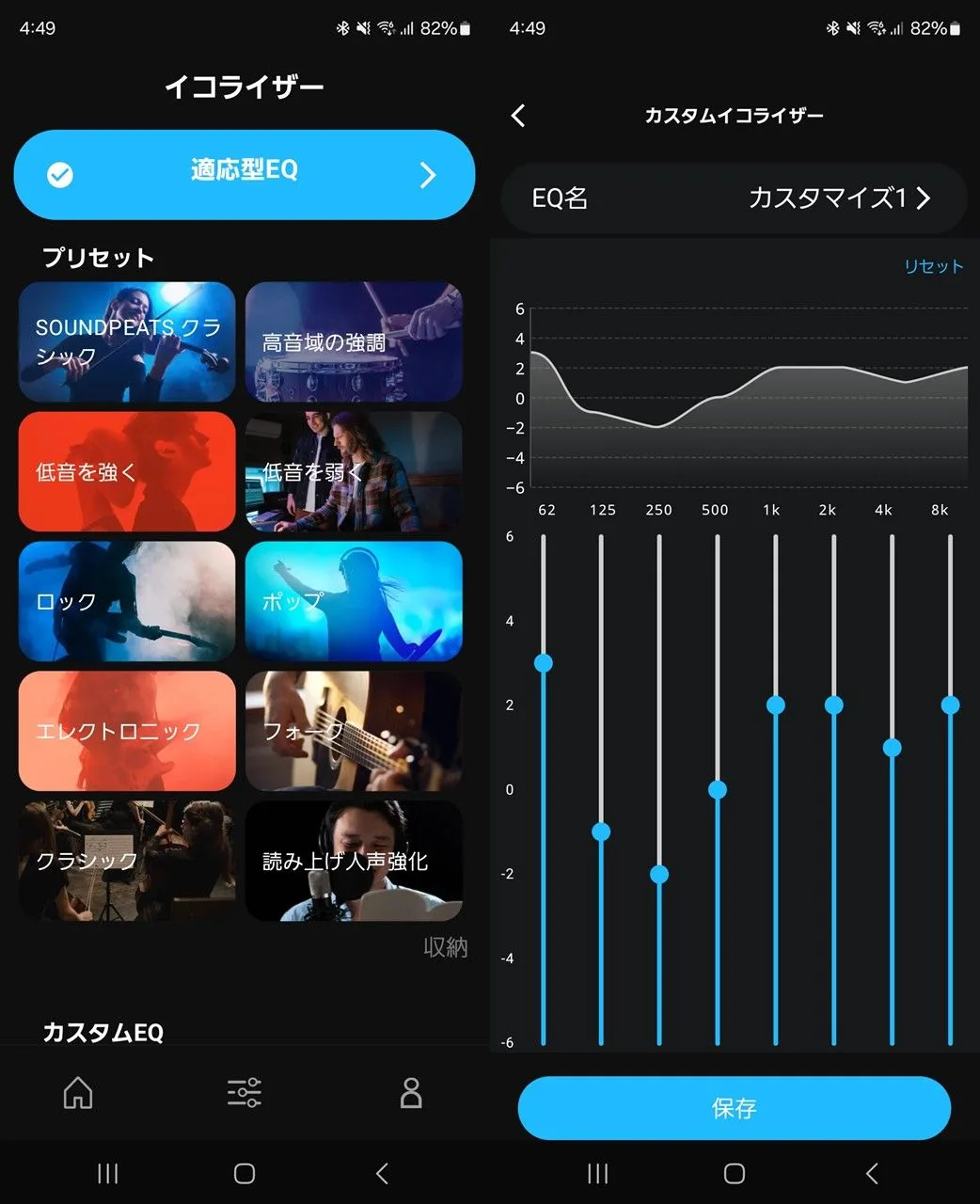Viewport: 980px width, 1204px height.
Task: Choose the 高音域の強調 preset
Action: (354, 341)
